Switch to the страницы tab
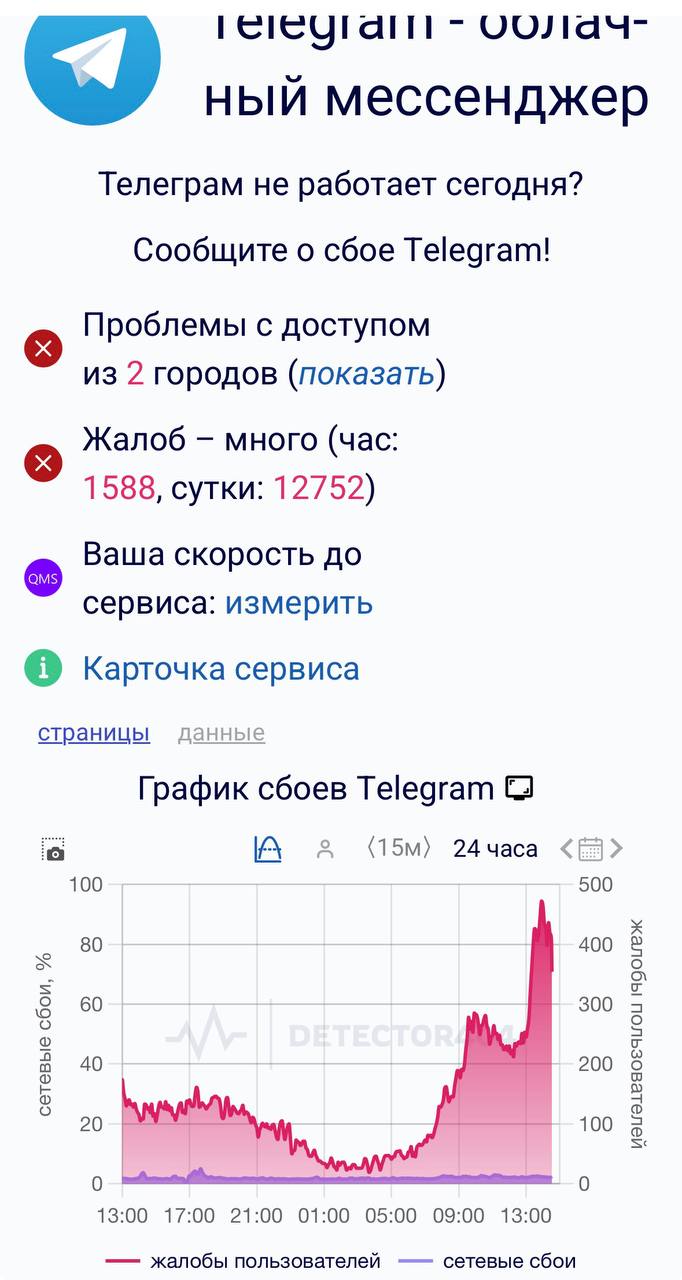This screenshot has height=1280, width=682. click(94, 733)
